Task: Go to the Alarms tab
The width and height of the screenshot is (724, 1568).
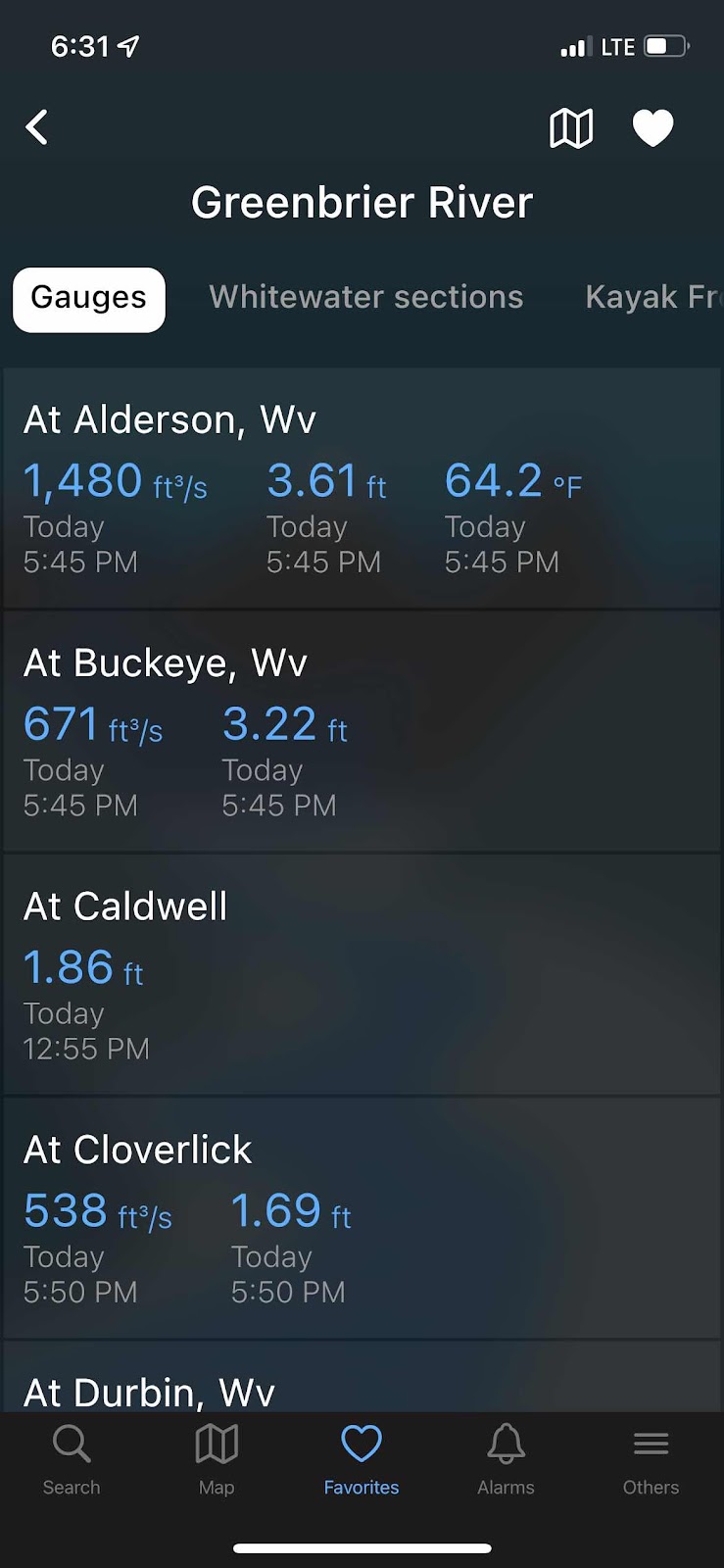Action: (x=506, y=1459)
